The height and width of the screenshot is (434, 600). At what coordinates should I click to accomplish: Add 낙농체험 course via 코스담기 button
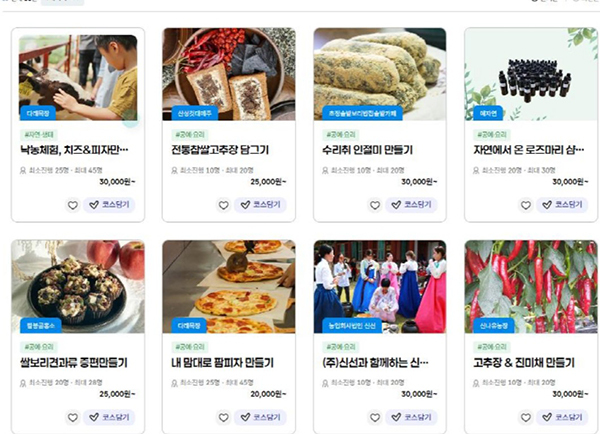pos(110,205)
